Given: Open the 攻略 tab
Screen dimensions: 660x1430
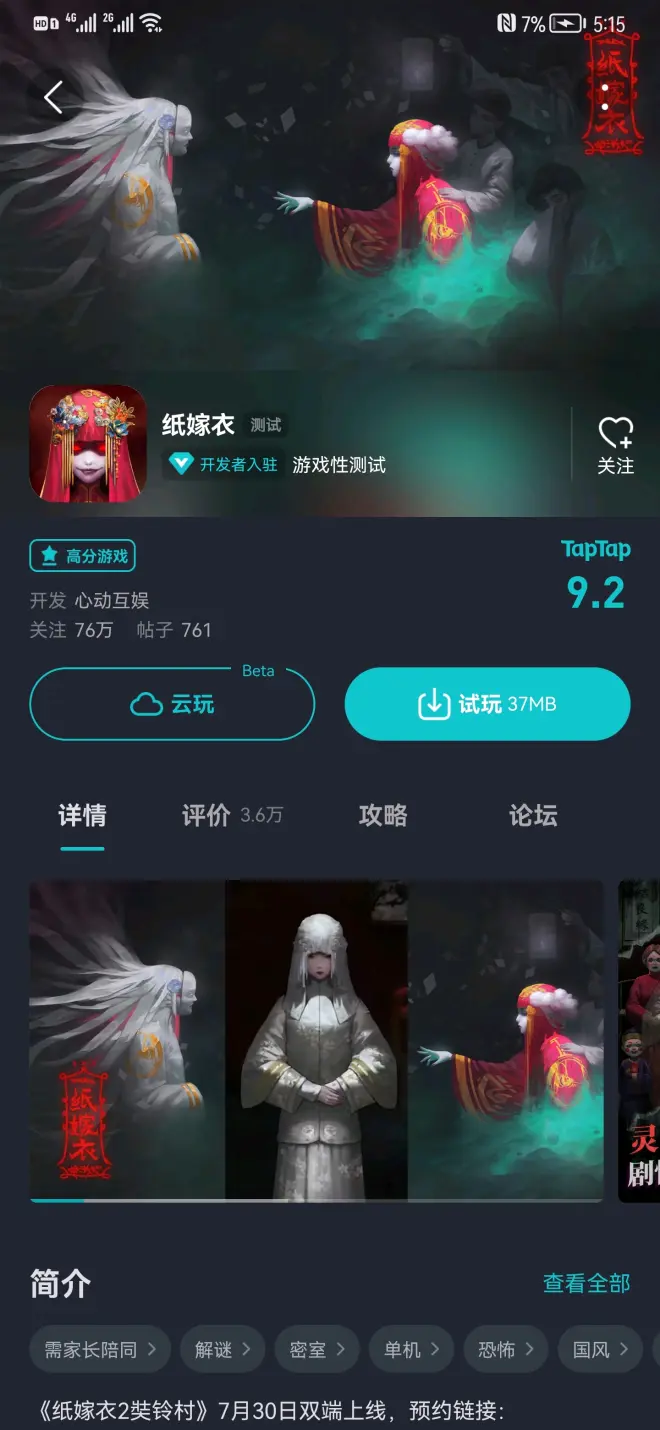Looking at the screenshot, I should 383,816.
